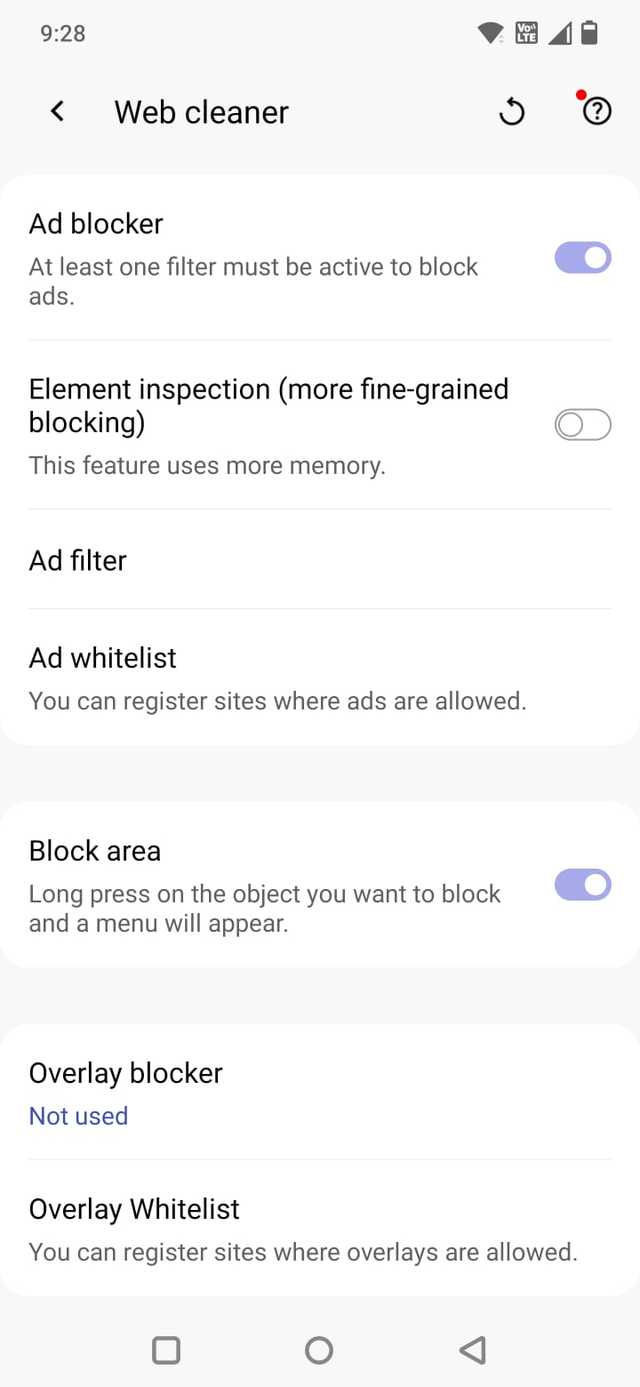The height and width of the screenshot is (1387, 640).
Task: Open the help question mark icon
Action: [x=596, y=112]
